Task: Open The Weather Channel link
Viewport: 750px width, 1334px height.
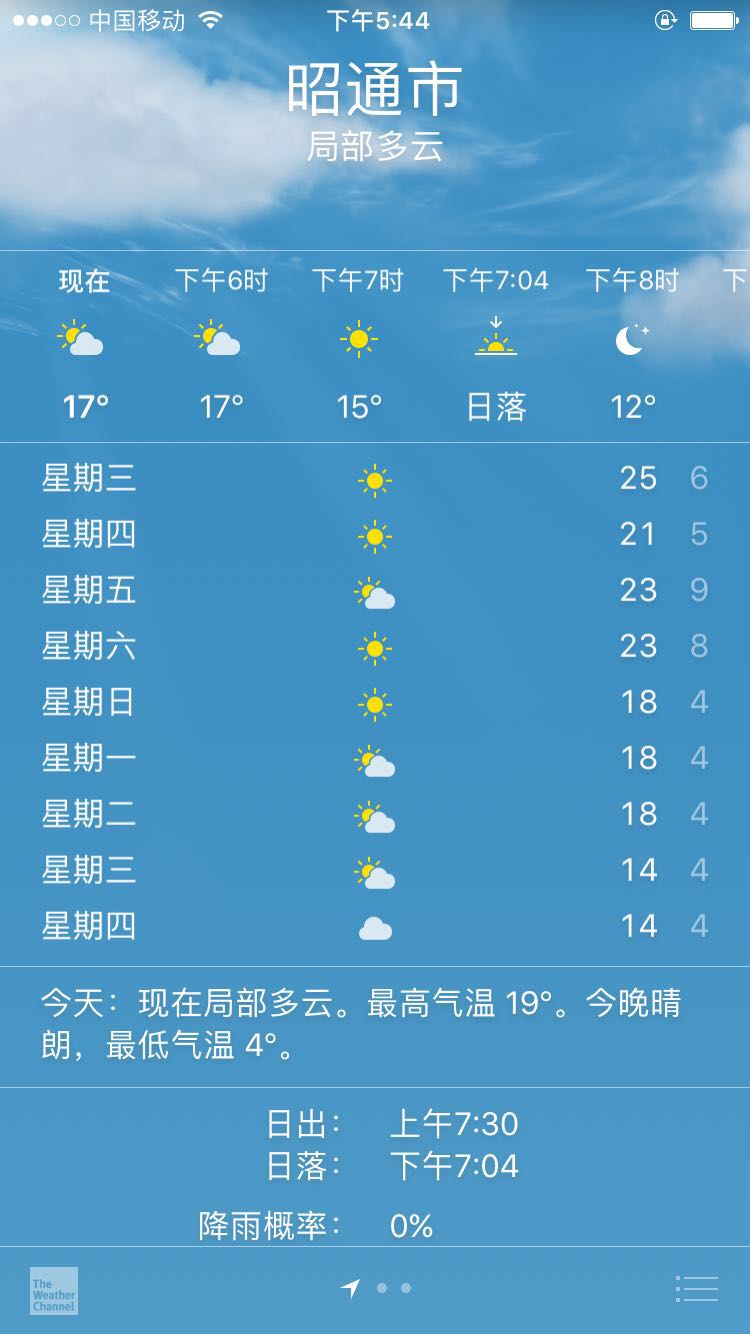Action: [x=54, y=1291]
